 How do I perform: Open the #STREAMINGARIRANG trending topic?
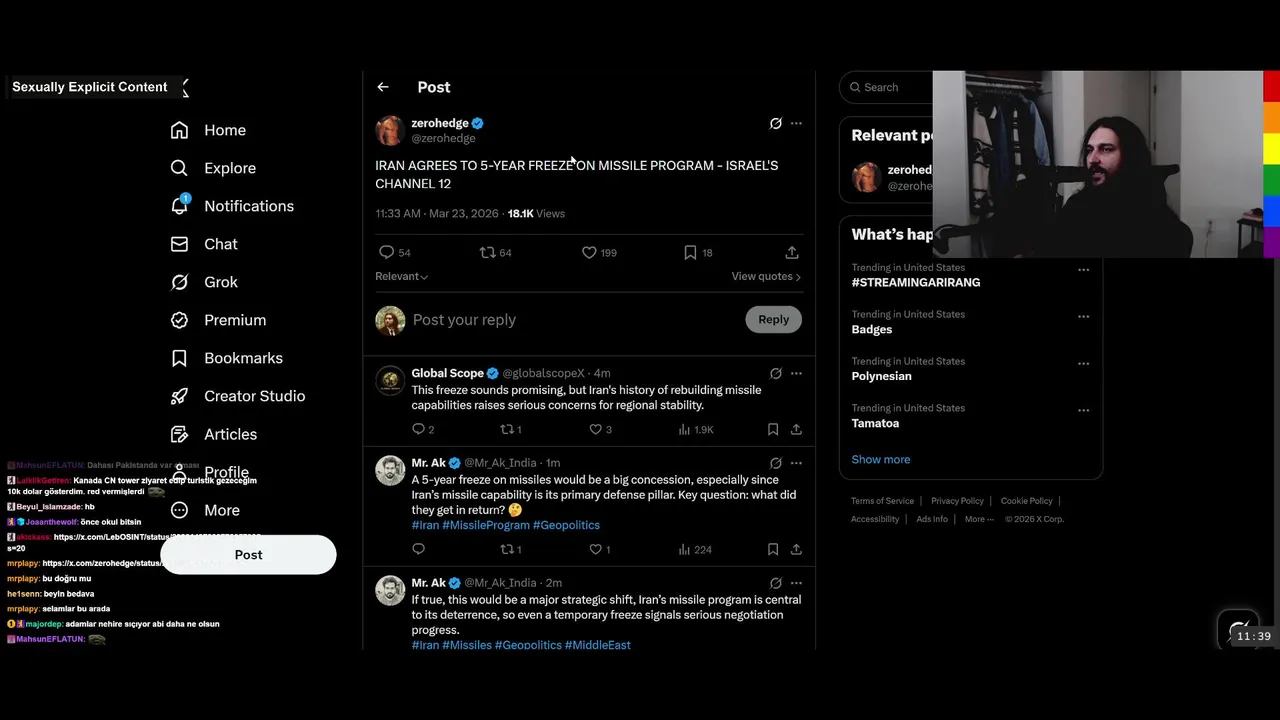[x=915, y=283]
